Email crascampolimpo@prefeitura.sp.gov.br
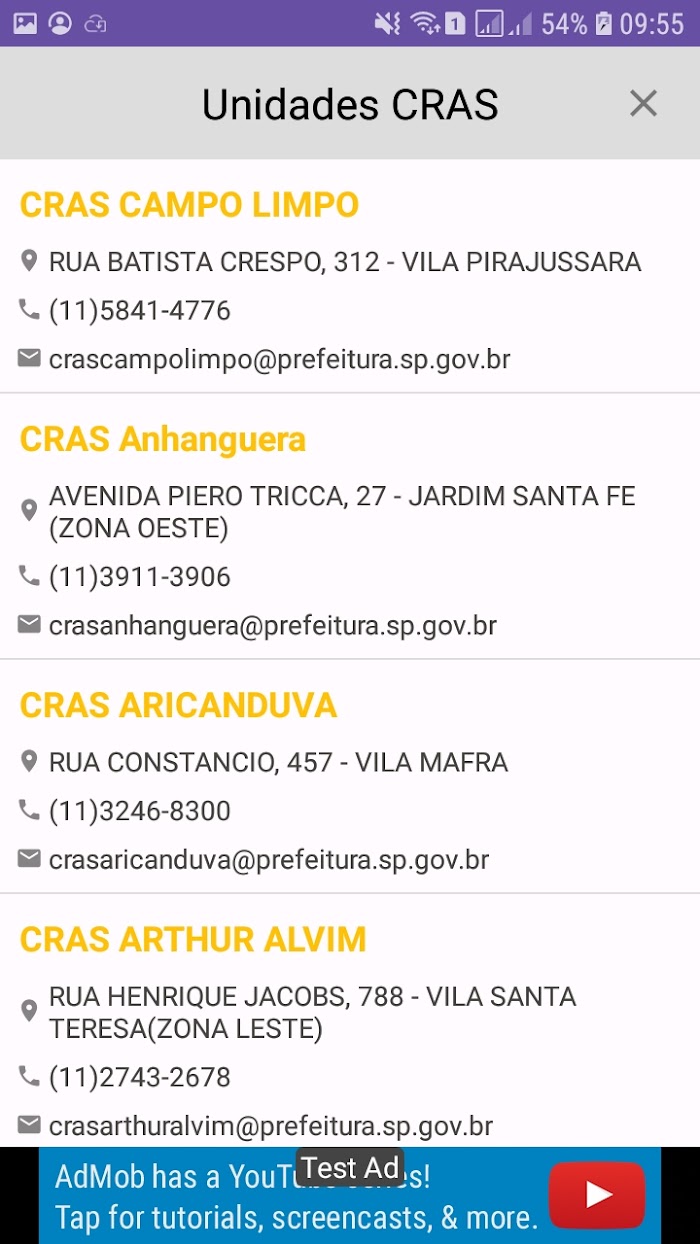Screen dimensions: 700x1244 pos(280,360)
